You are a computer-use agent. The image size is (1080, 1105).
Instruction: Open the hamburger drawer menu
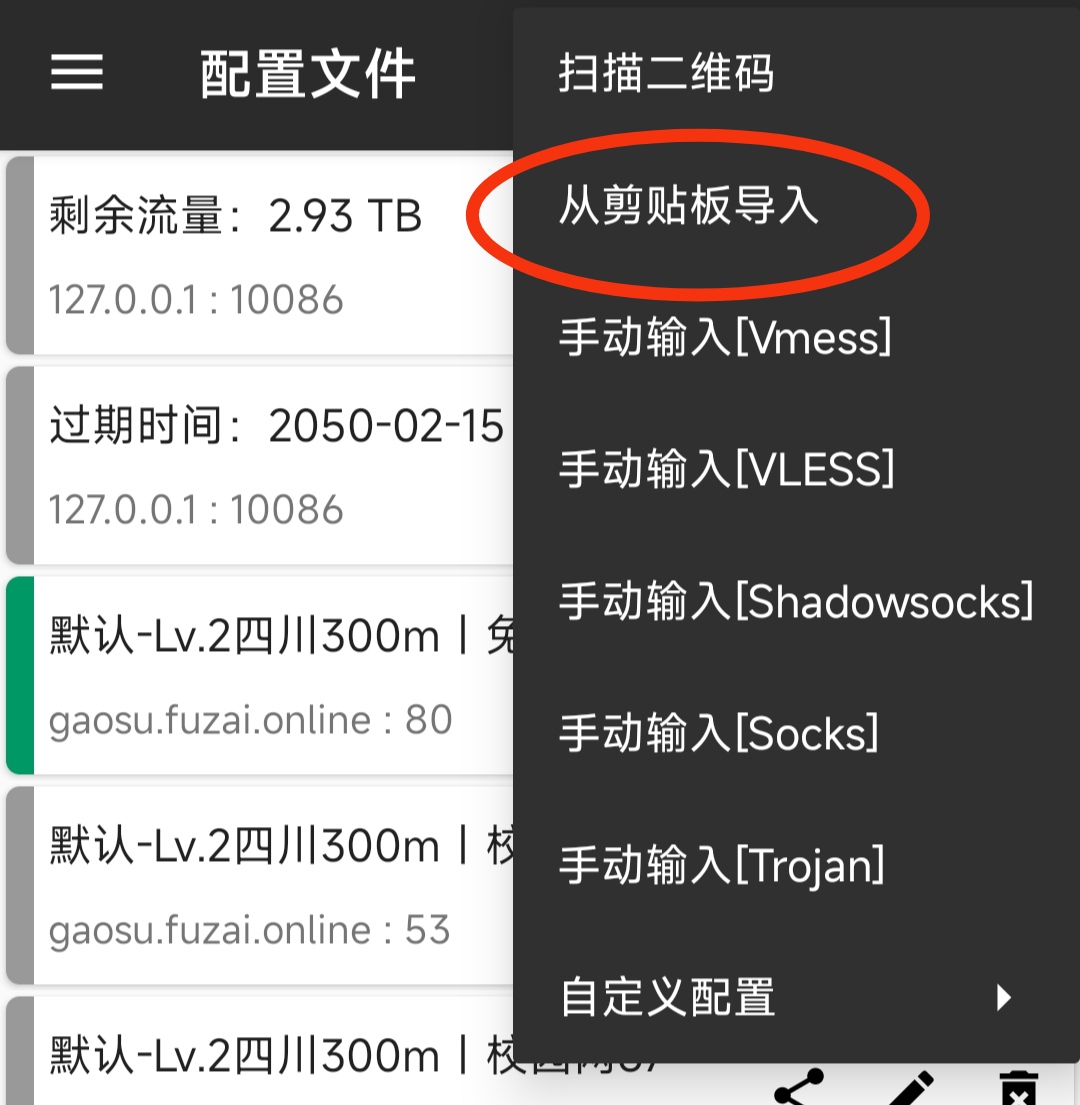pos(77,73)
